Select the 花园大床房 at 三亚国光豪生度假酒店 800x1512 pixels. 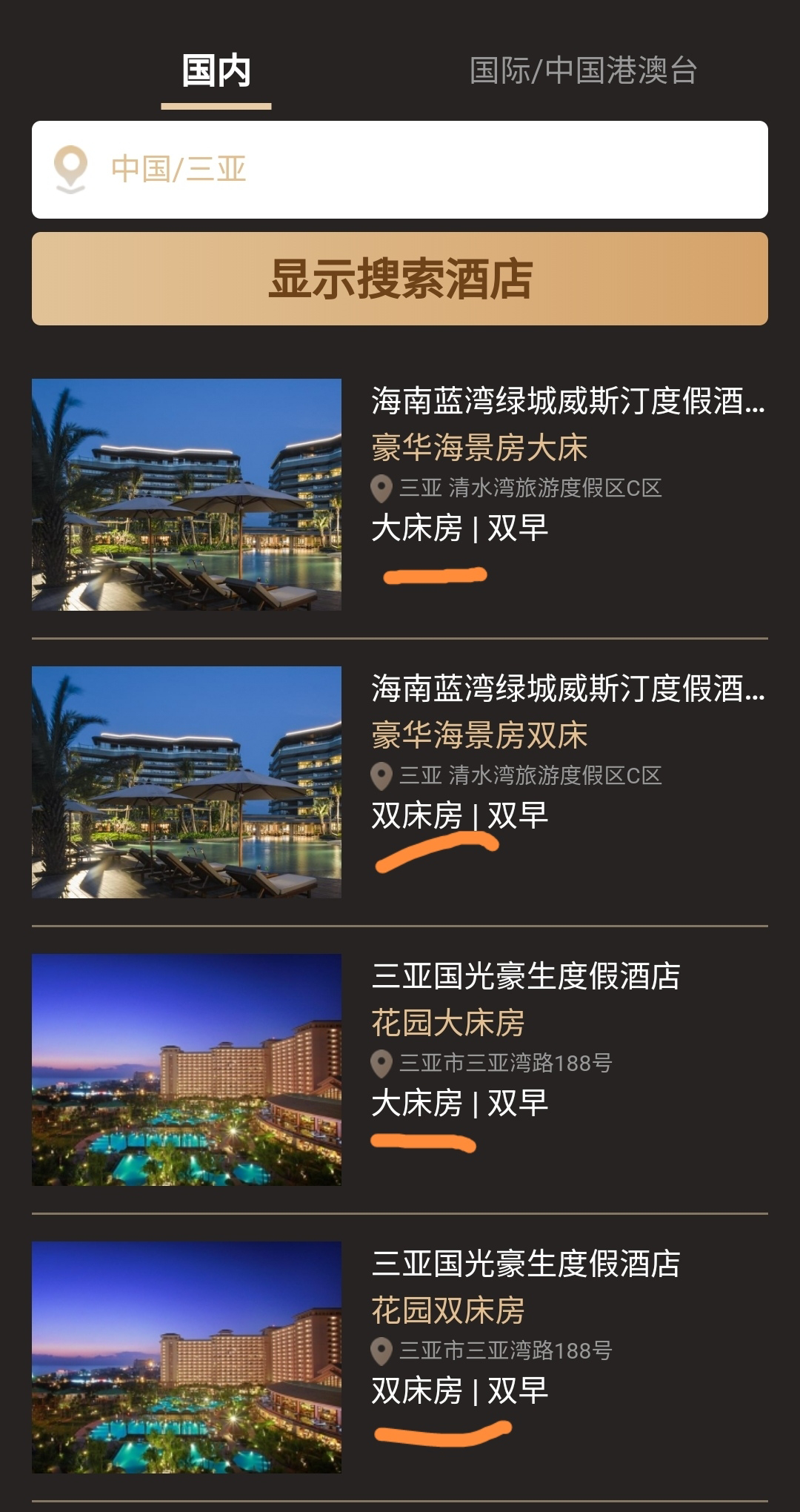pyautogui.click(x=399, y=1070)
